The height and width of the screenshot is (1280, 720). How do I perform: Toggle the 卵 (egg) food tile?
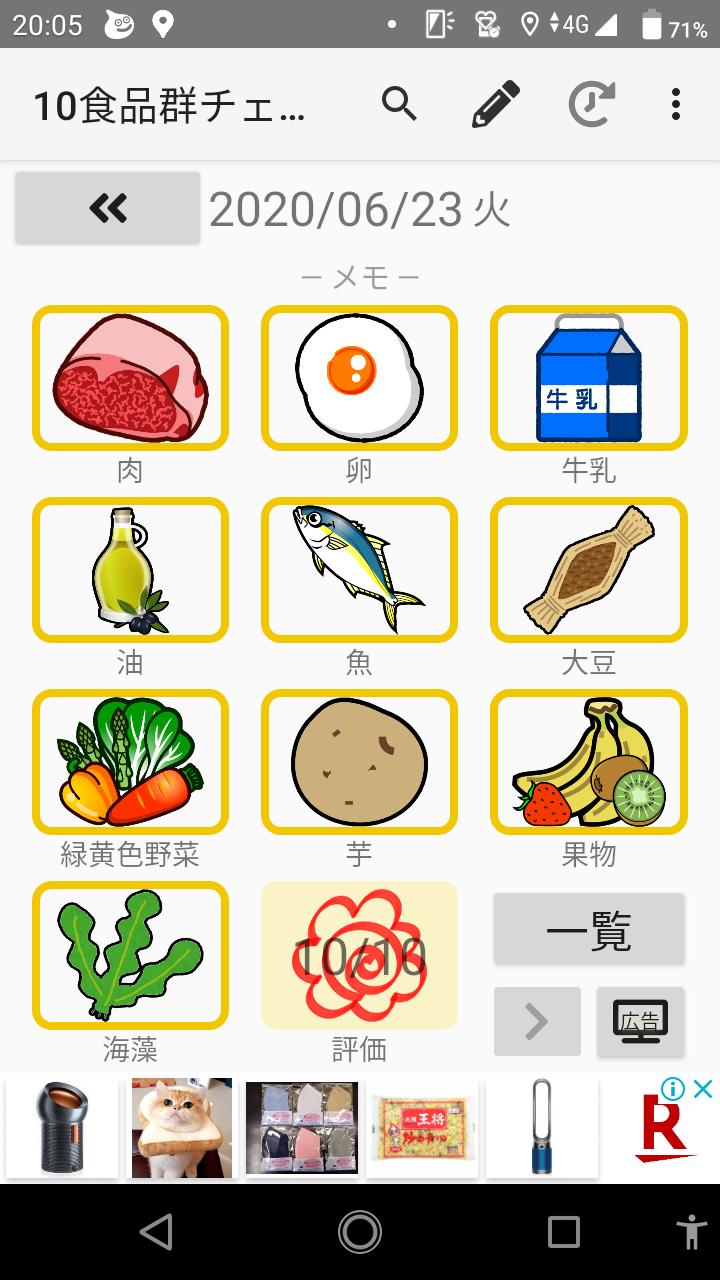[359, 378]
